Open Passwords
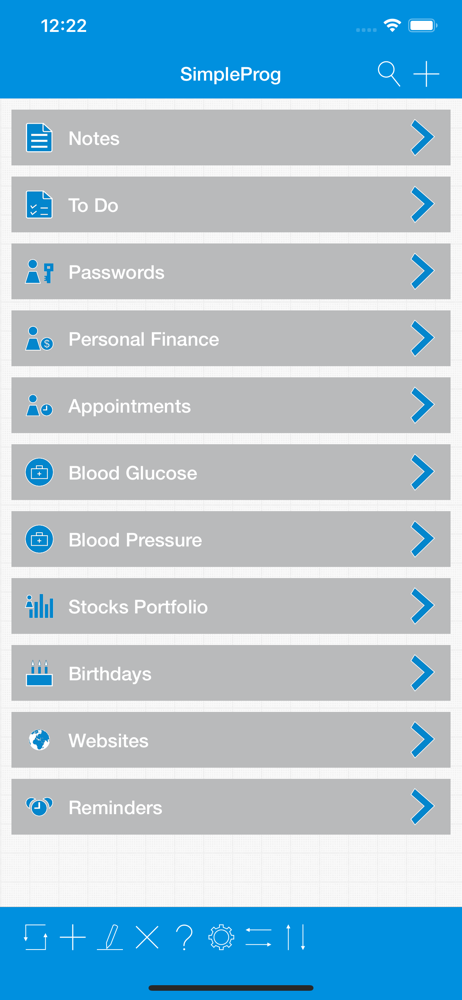This screenshot has width=462, height=1000. click(x=231, y=272)
